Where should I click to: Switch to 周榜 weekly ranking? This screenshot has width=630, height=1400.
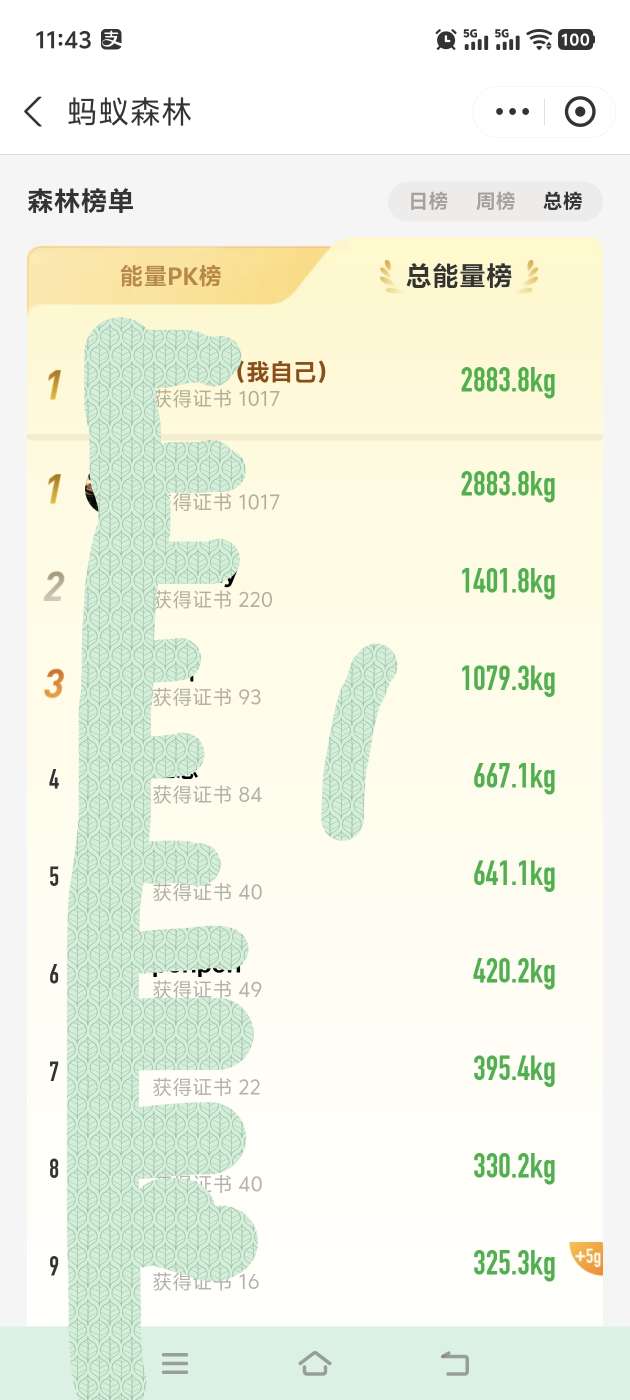point(495,201)
